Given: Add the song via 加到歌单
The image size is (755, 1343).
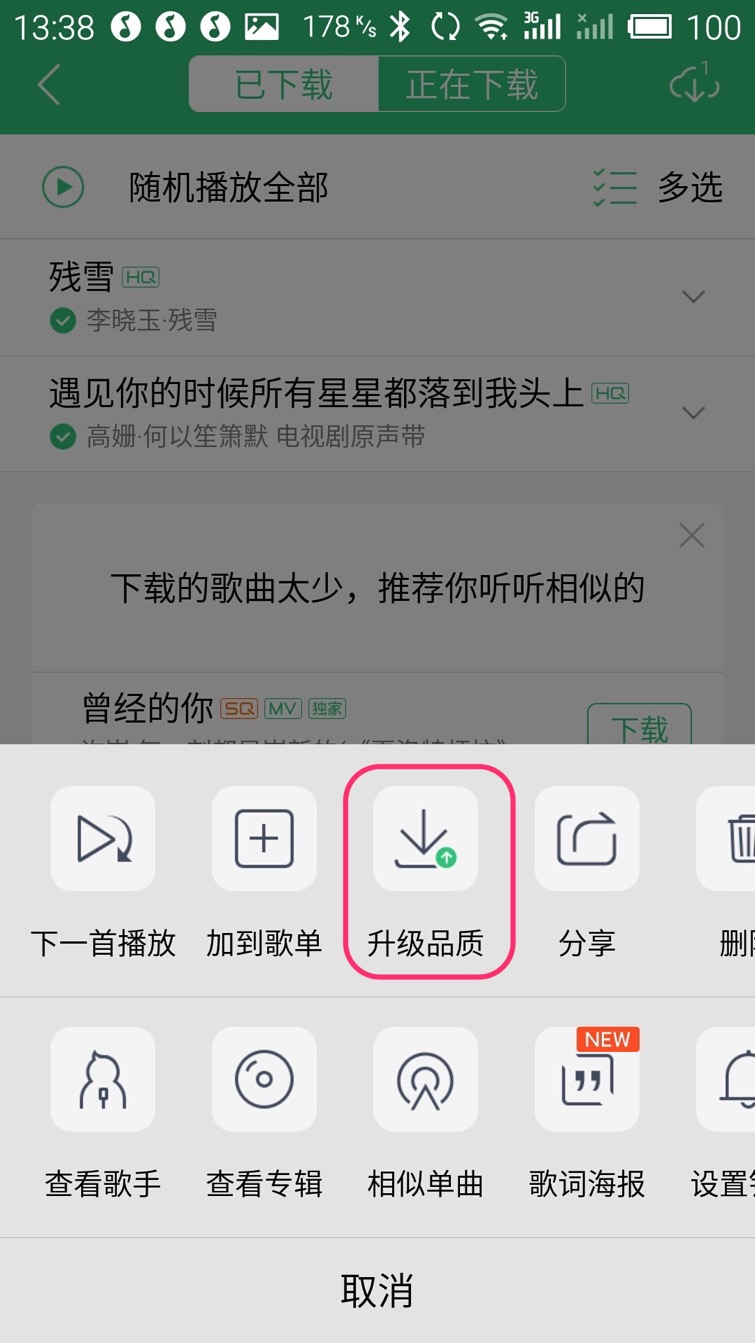Looking at the screenshot, I should click(264, 839).
